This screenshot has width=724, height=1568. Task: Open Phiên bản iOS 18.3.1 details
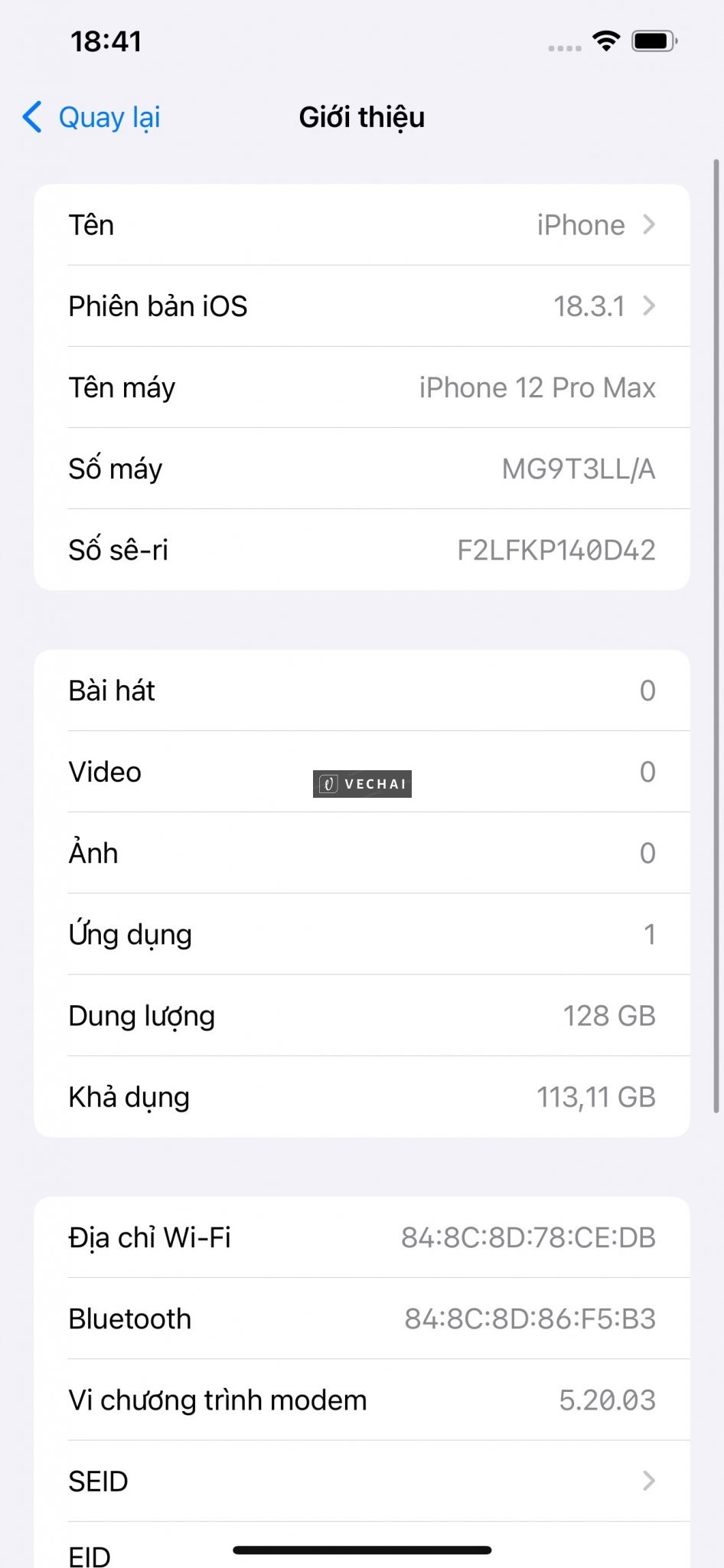(361, 306)
